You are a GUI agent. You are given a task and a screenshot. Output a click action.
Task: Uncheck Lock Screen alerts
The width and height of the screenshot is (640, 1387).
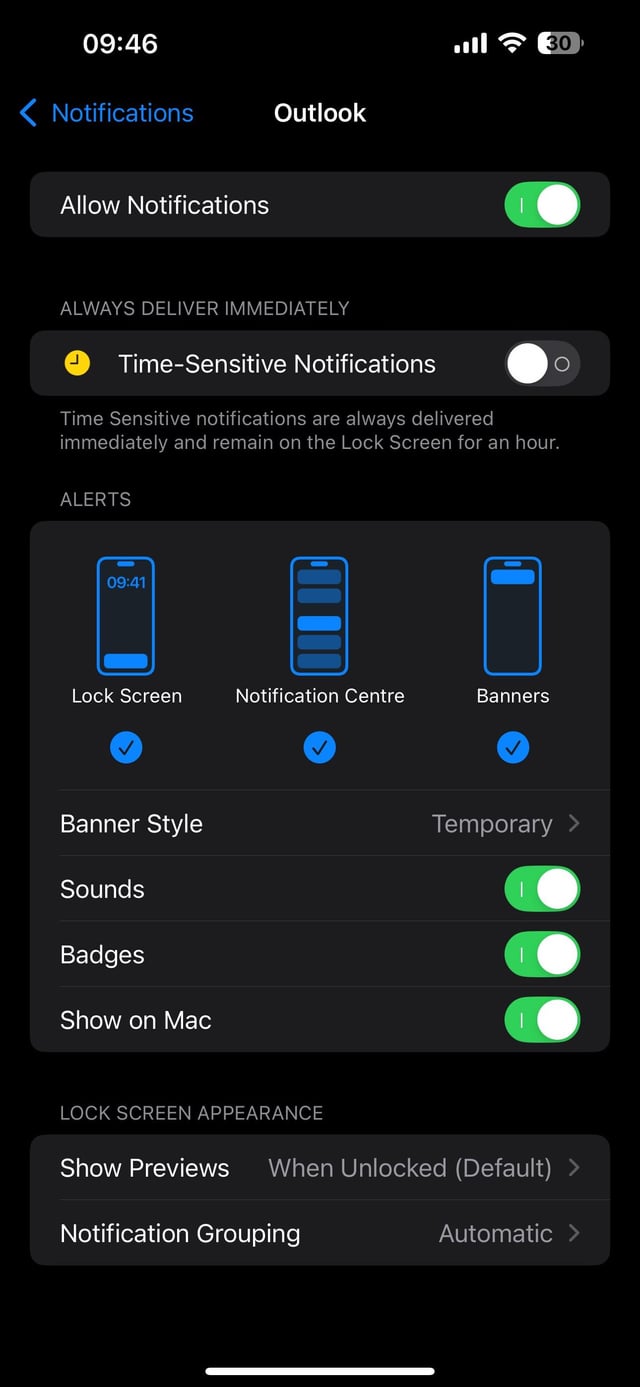[127, 747]
